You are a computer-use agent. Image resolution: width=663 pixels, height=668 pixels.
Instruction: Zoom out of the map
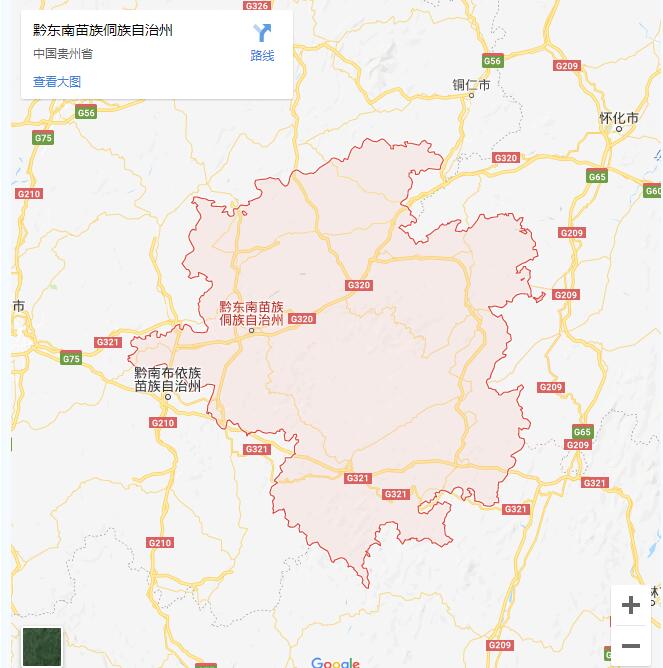[630, 646]
